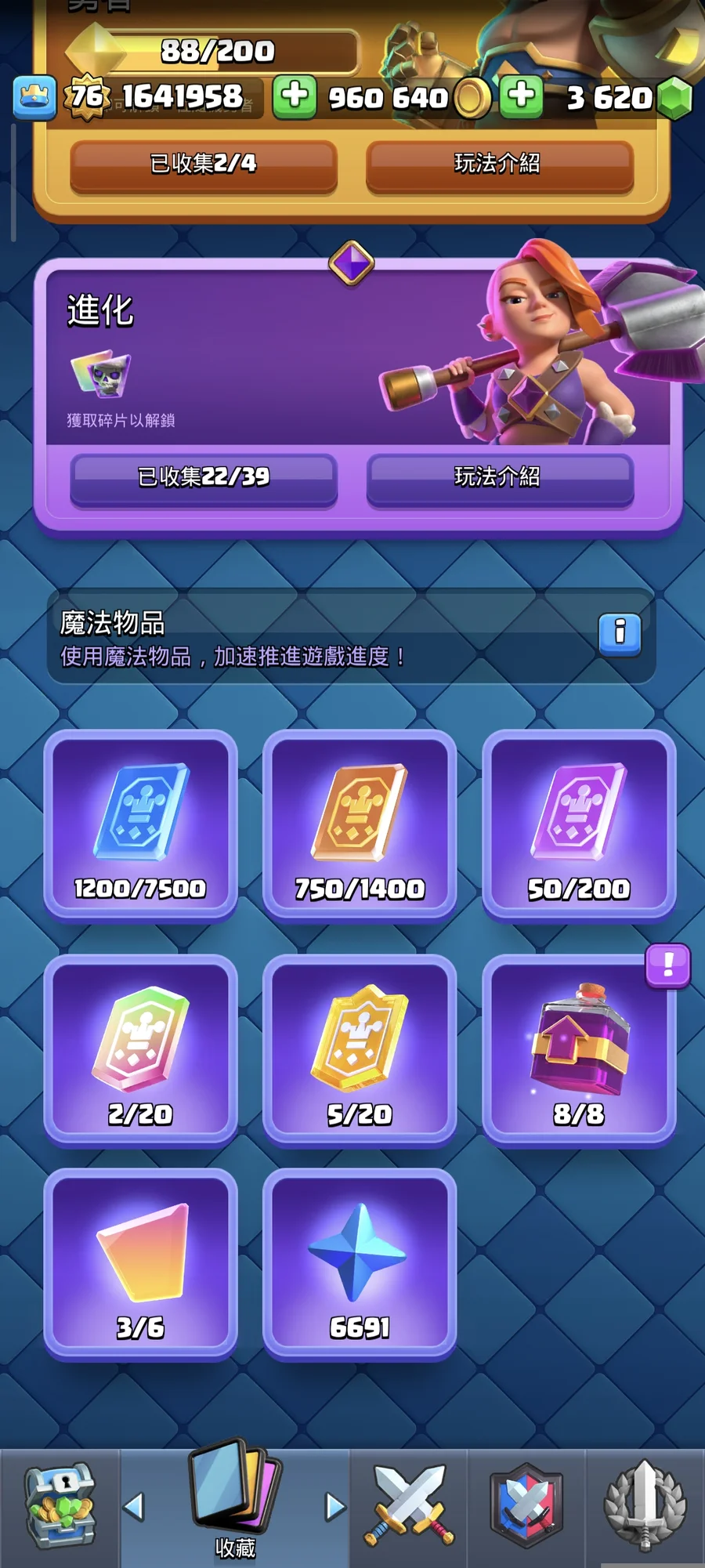The width and height of the screenshot is (705, 1568).
Task: Go to the crossed swords battle tab
Action: tap(408, 1506)
